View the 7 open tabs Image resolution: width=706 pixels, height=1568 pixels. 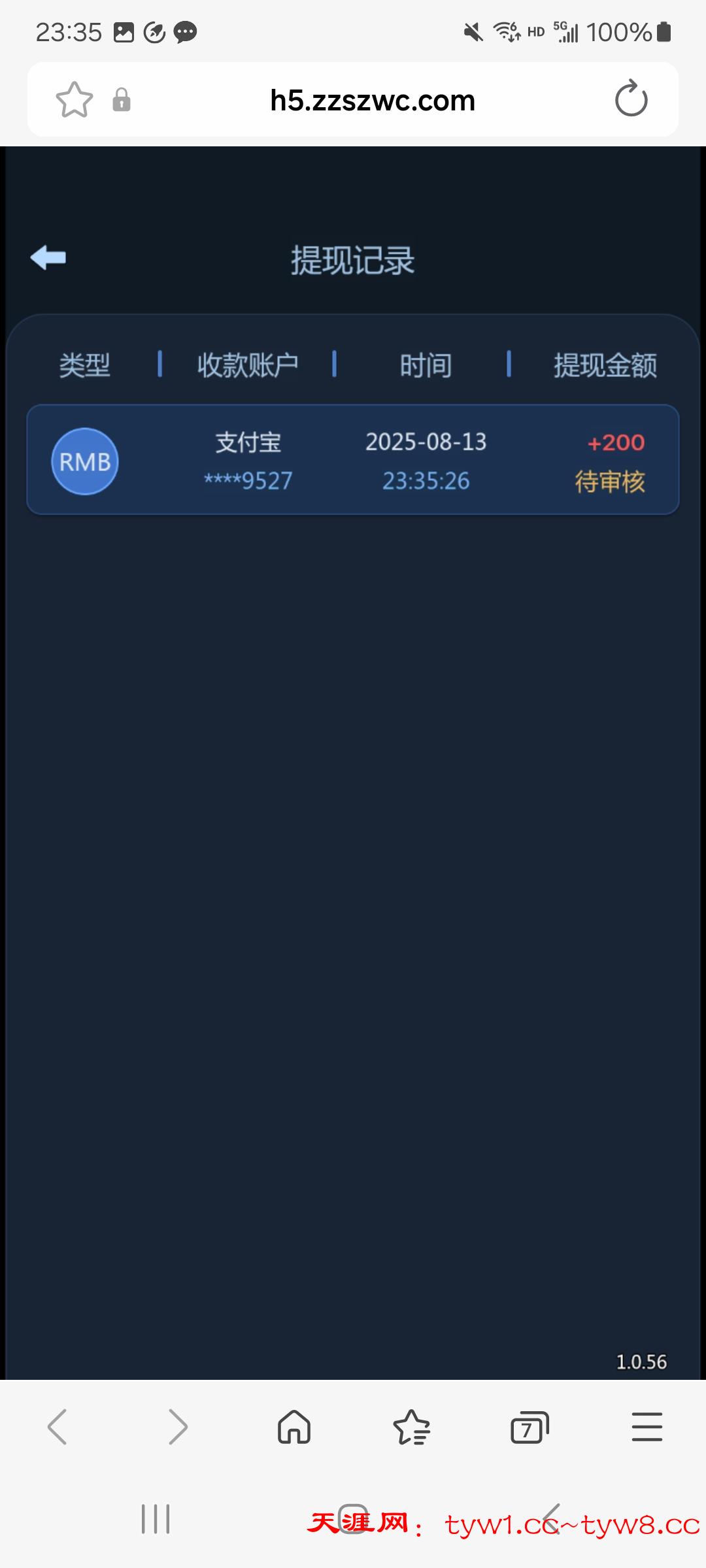(x=529, y=1427)
